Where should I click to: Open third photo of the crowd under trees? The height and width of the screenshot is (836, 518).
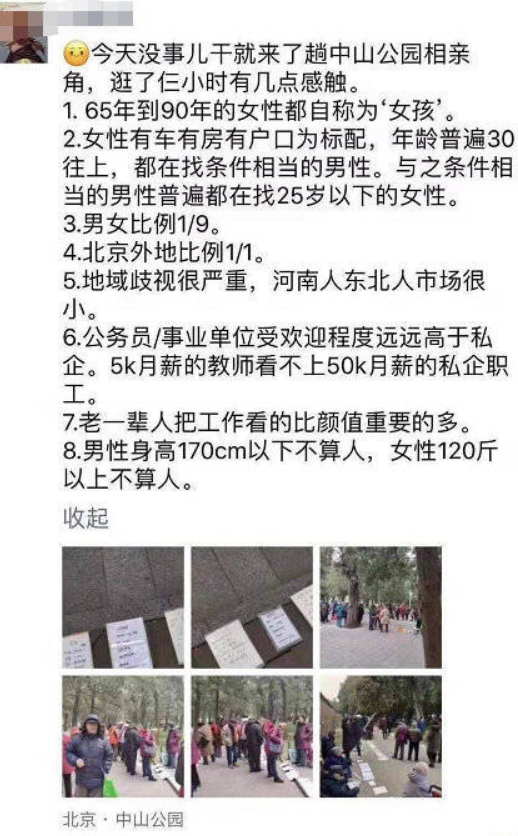(381, 607)
